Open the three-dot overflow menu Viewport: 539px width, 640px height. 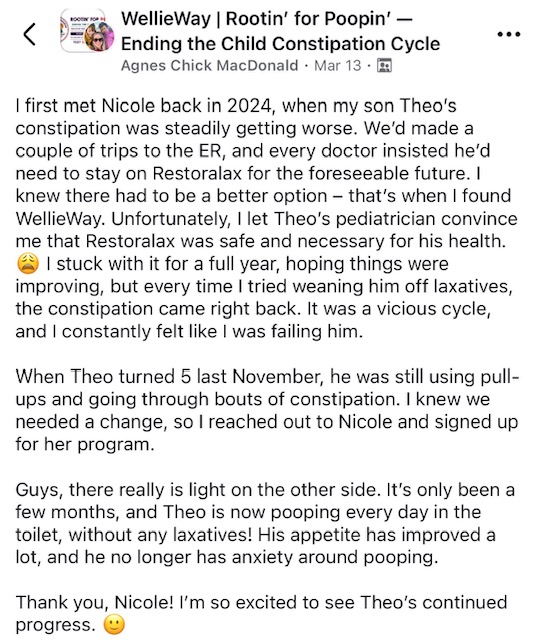click(x=508, y=34)
